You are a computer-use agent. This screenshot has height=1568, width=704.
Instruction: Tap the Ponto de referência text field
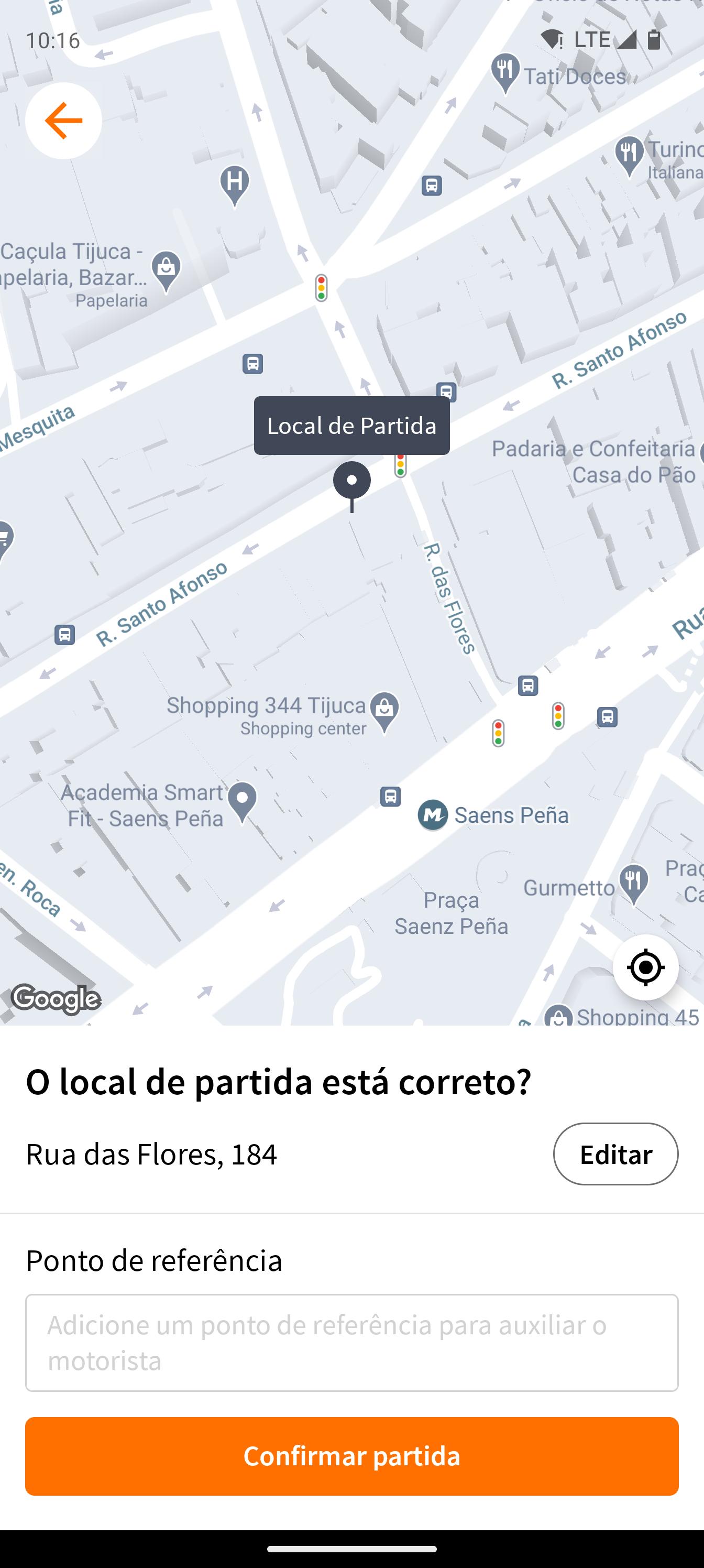coord(351,1343)
